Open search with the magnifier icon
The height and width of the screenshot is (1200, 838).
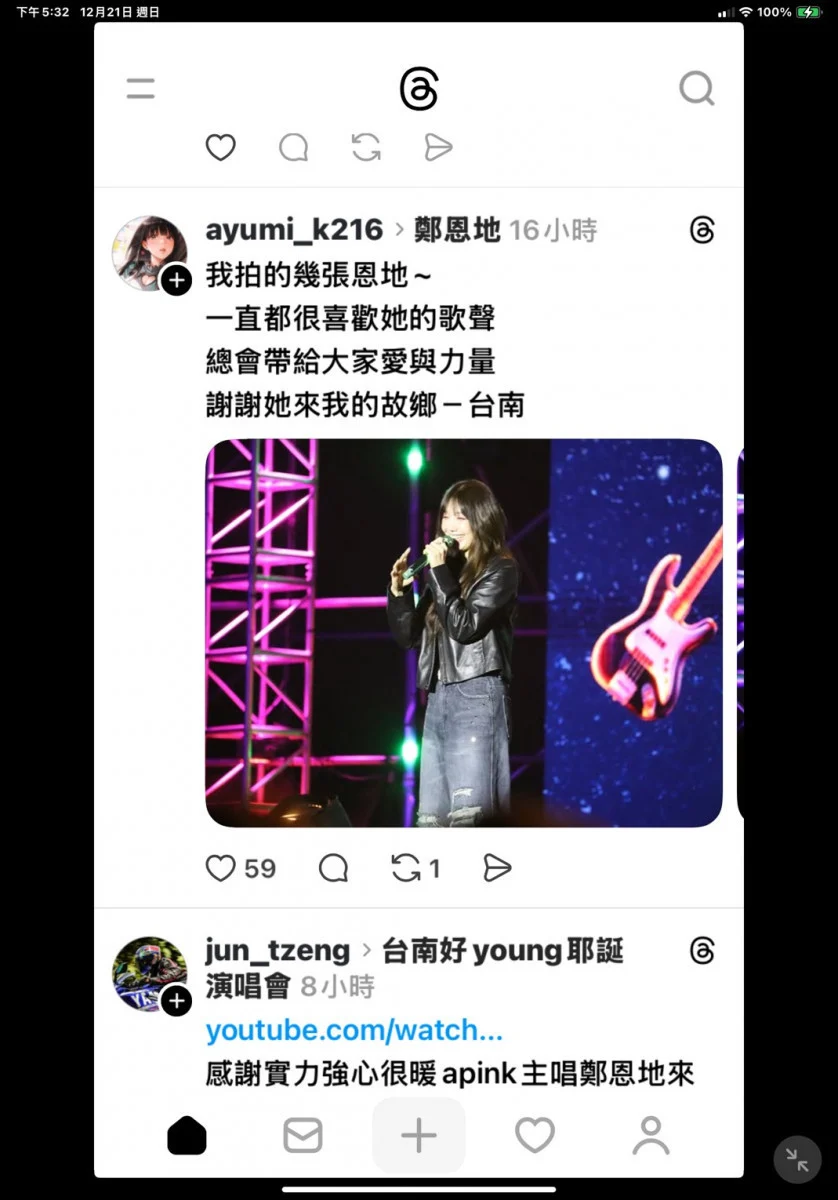pos(696,89)
